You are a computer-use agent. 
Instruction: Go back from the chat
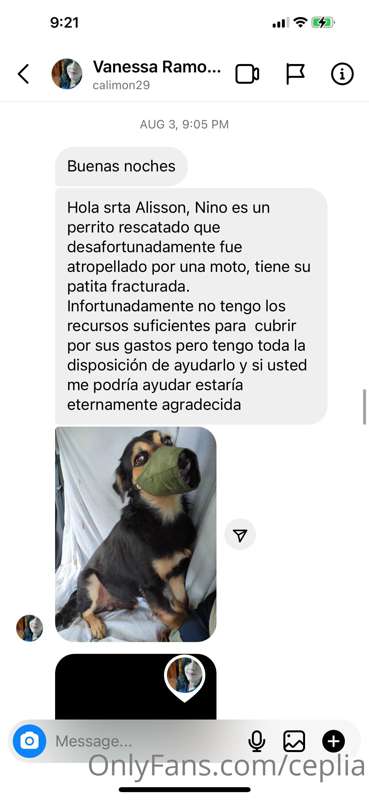pyautogui.click(x=23, y=74)
